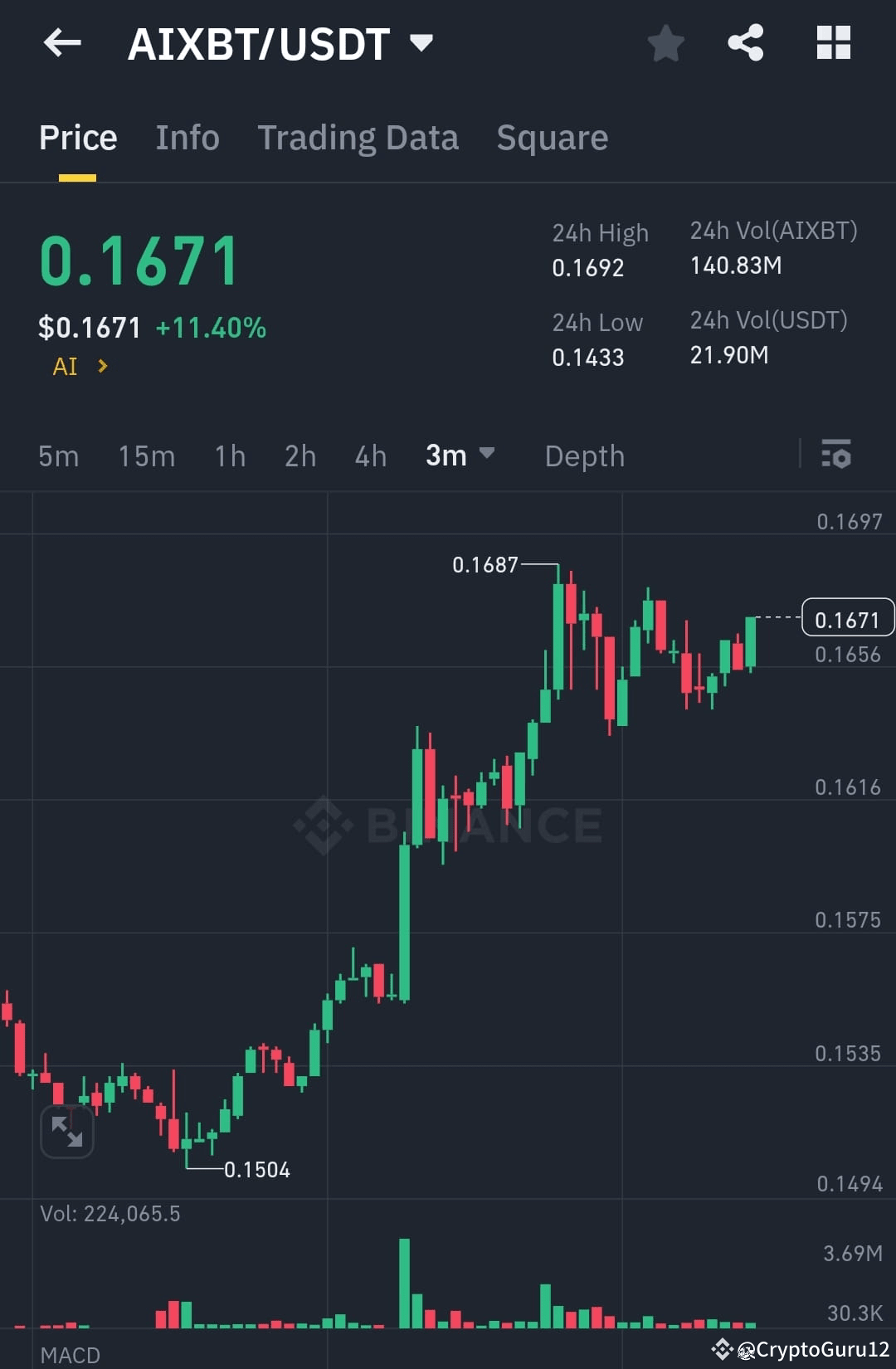The width and height of the screenshot is (896, 1369).
Task: Select the 5m candle interval
Action: point(58,456)
